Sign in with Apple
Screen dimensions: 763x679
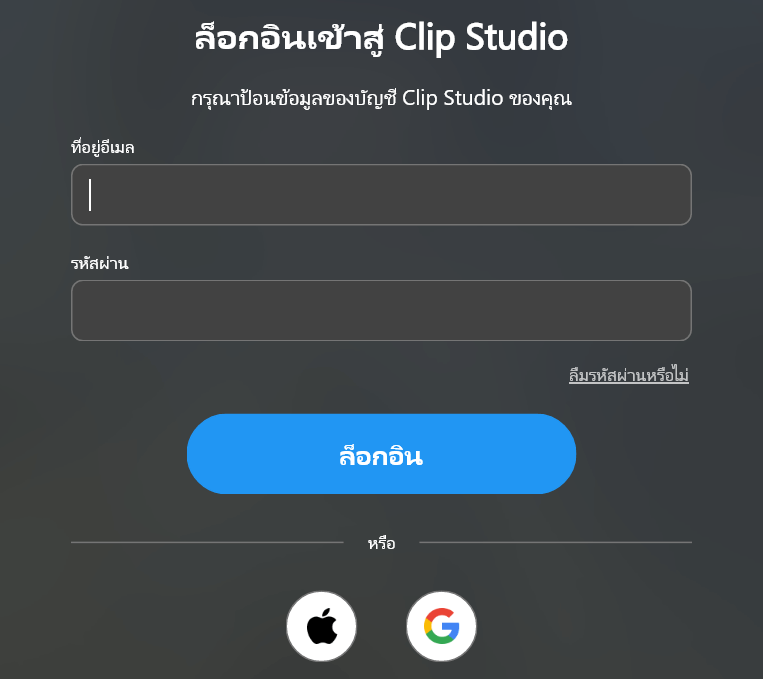(x=321, y=627)
